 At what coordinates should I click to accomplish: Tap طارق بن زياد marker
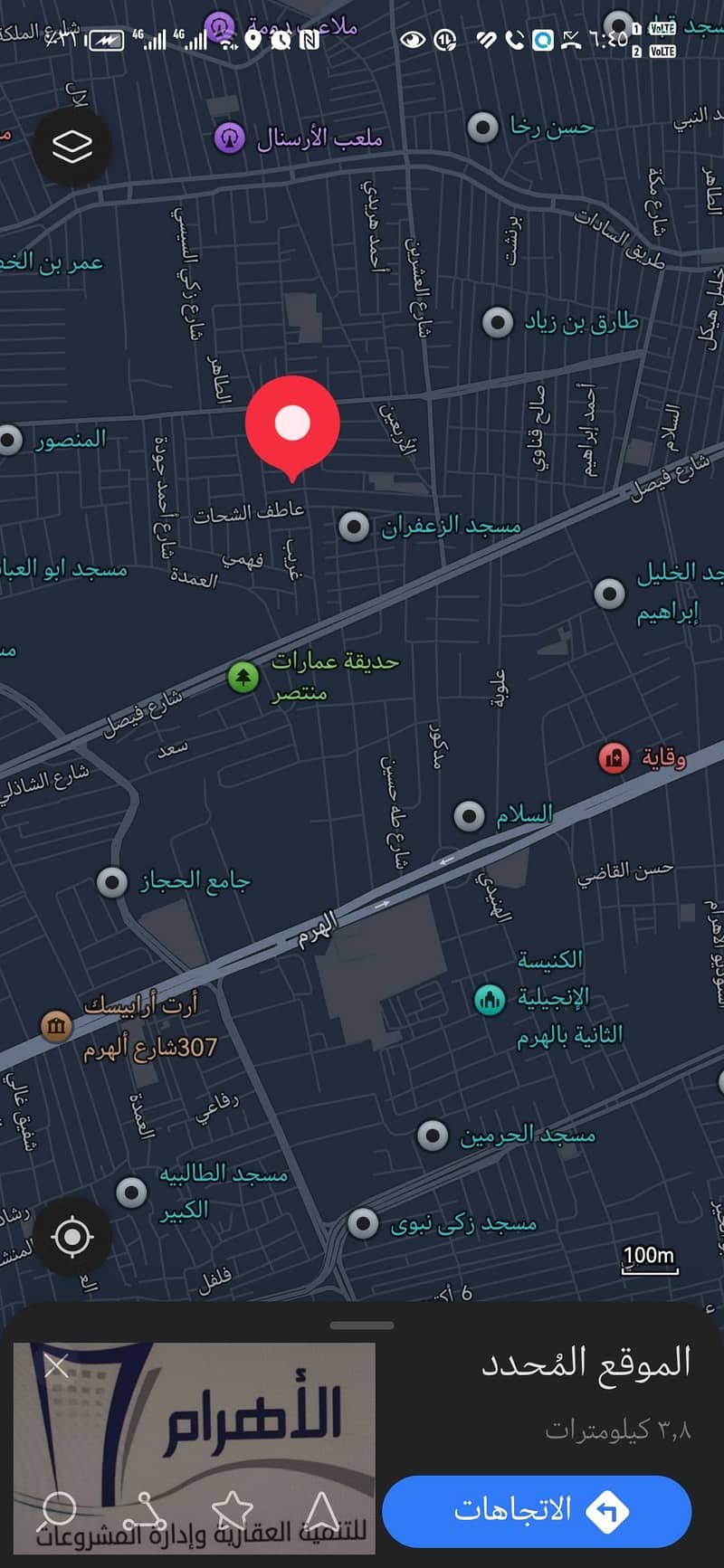(x=498, y=322)
